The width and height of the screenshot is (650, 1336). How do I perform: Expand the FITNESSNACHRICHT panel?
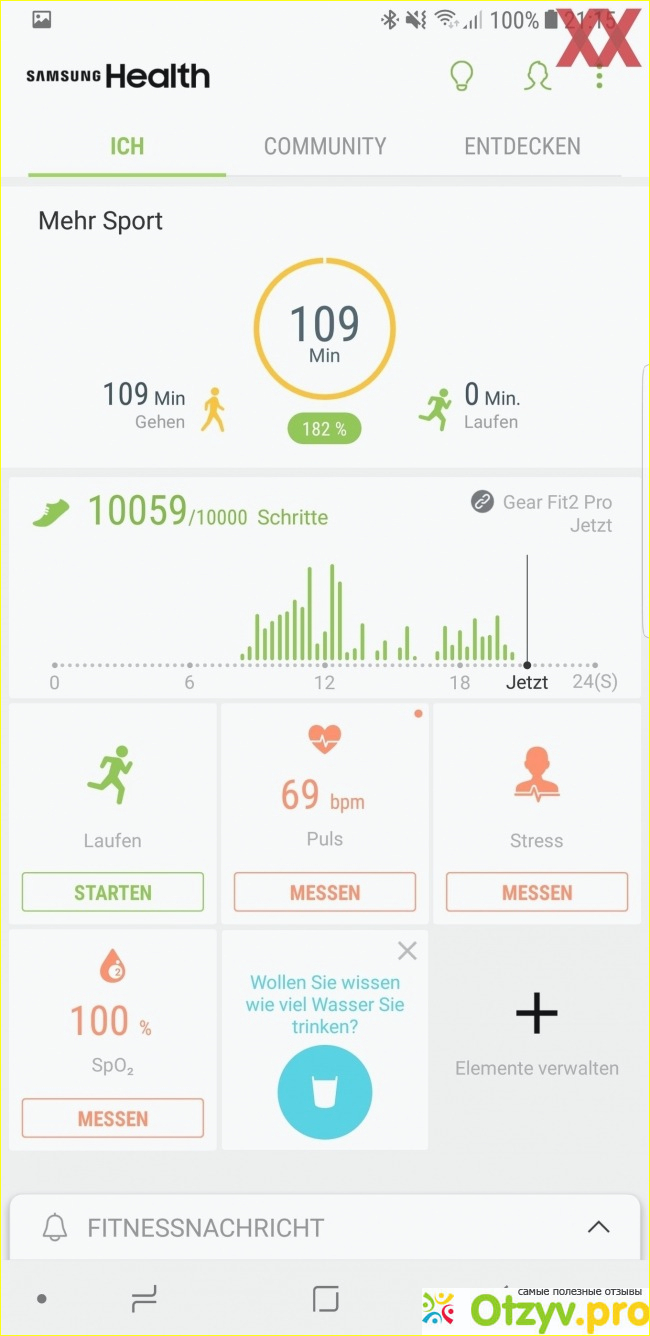click(x=598, y=1227)
